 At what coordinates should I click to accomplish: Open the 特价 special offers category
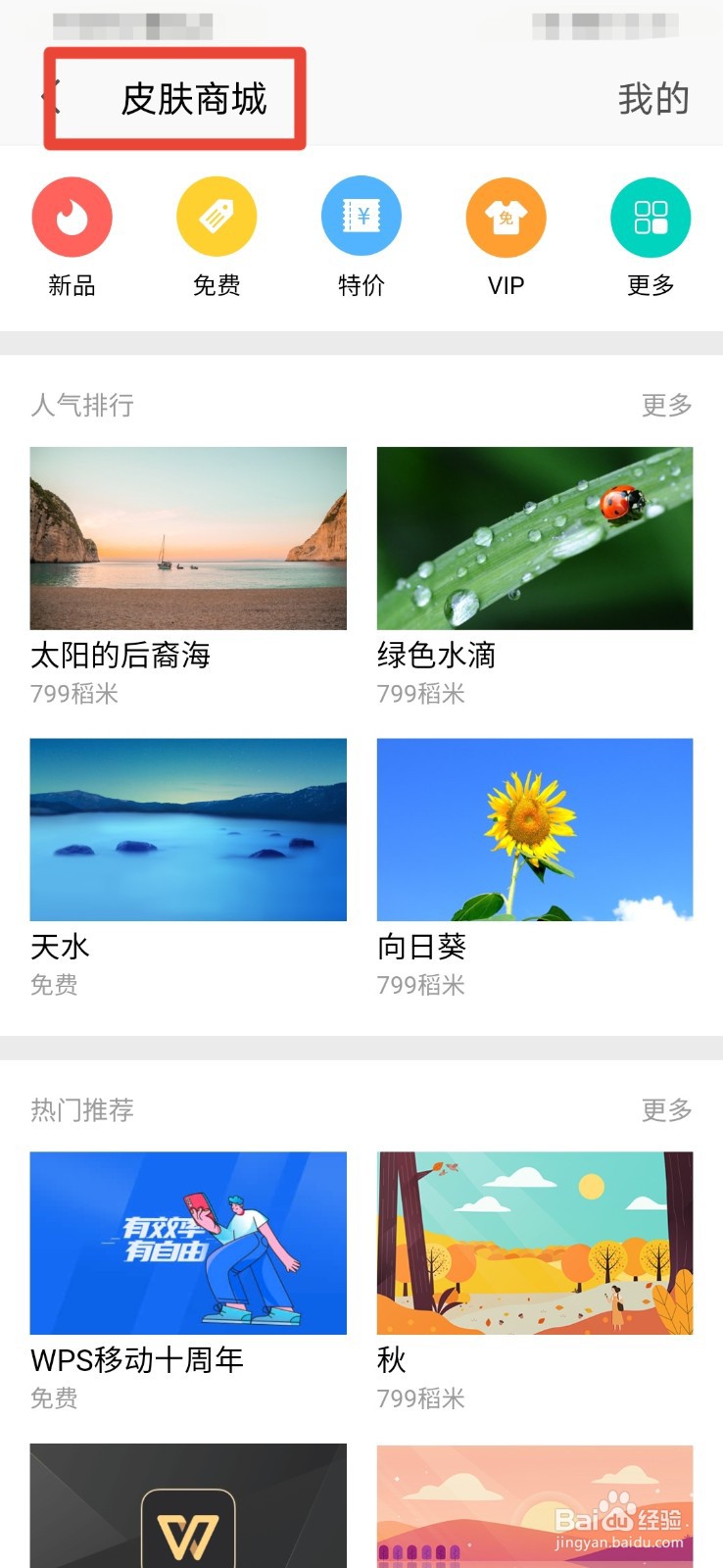point(361,218)
